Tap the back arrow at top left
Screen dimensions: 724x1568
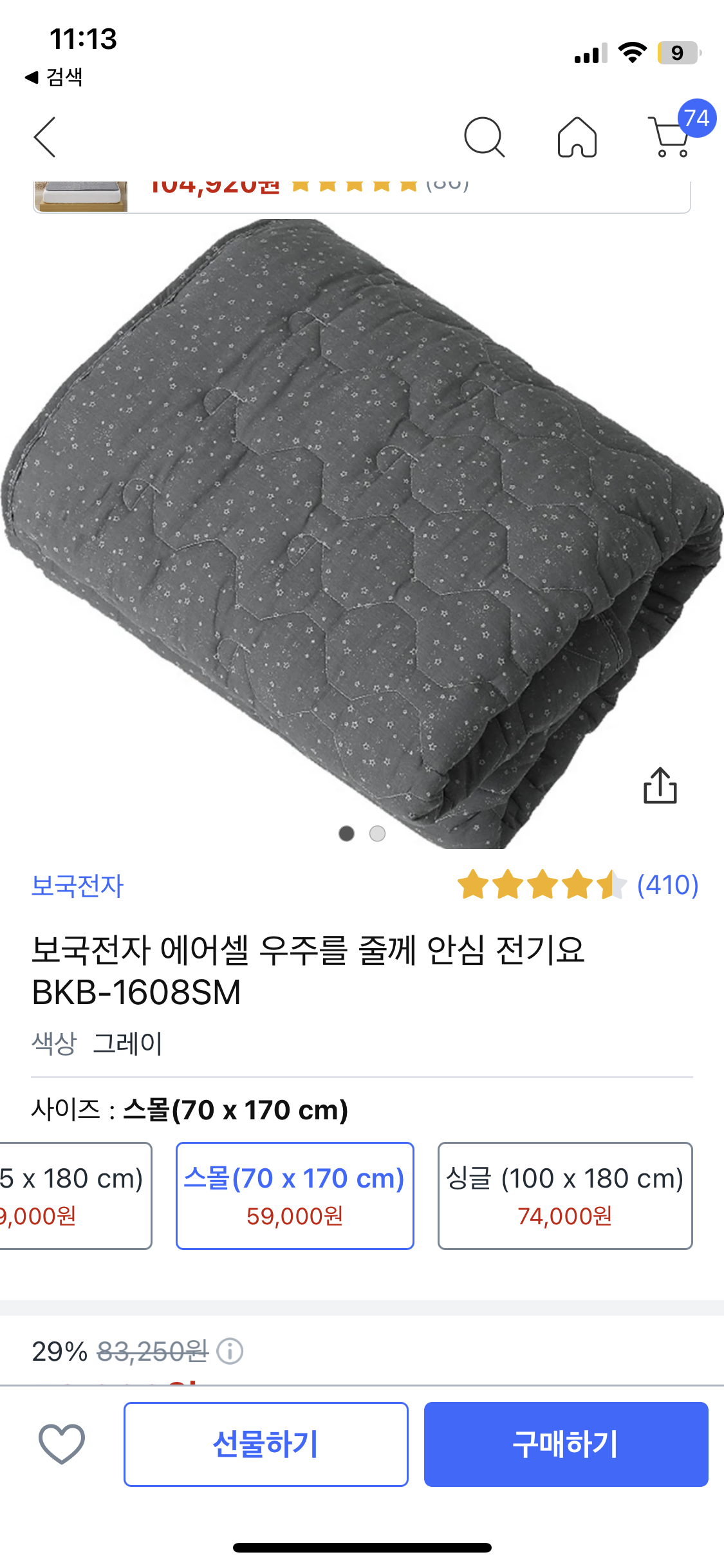44,137
